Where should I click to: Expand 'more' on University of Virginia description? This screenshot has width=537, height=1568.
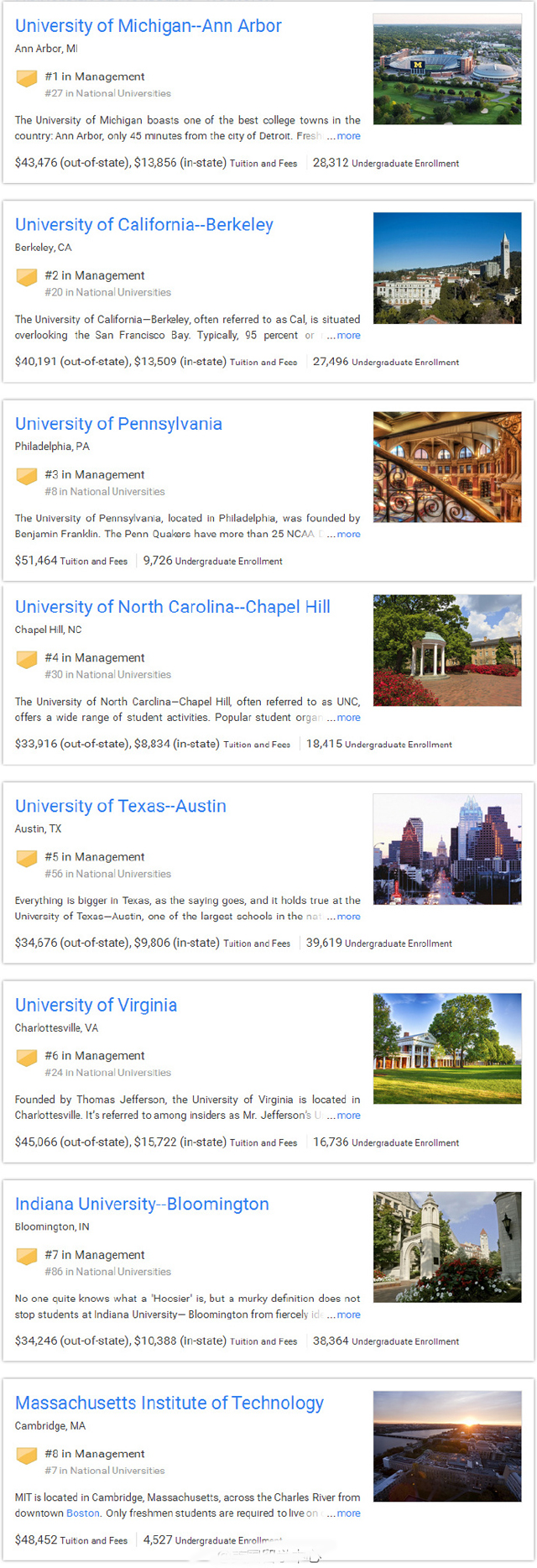pyautogui.click(x=348, y=1116)
